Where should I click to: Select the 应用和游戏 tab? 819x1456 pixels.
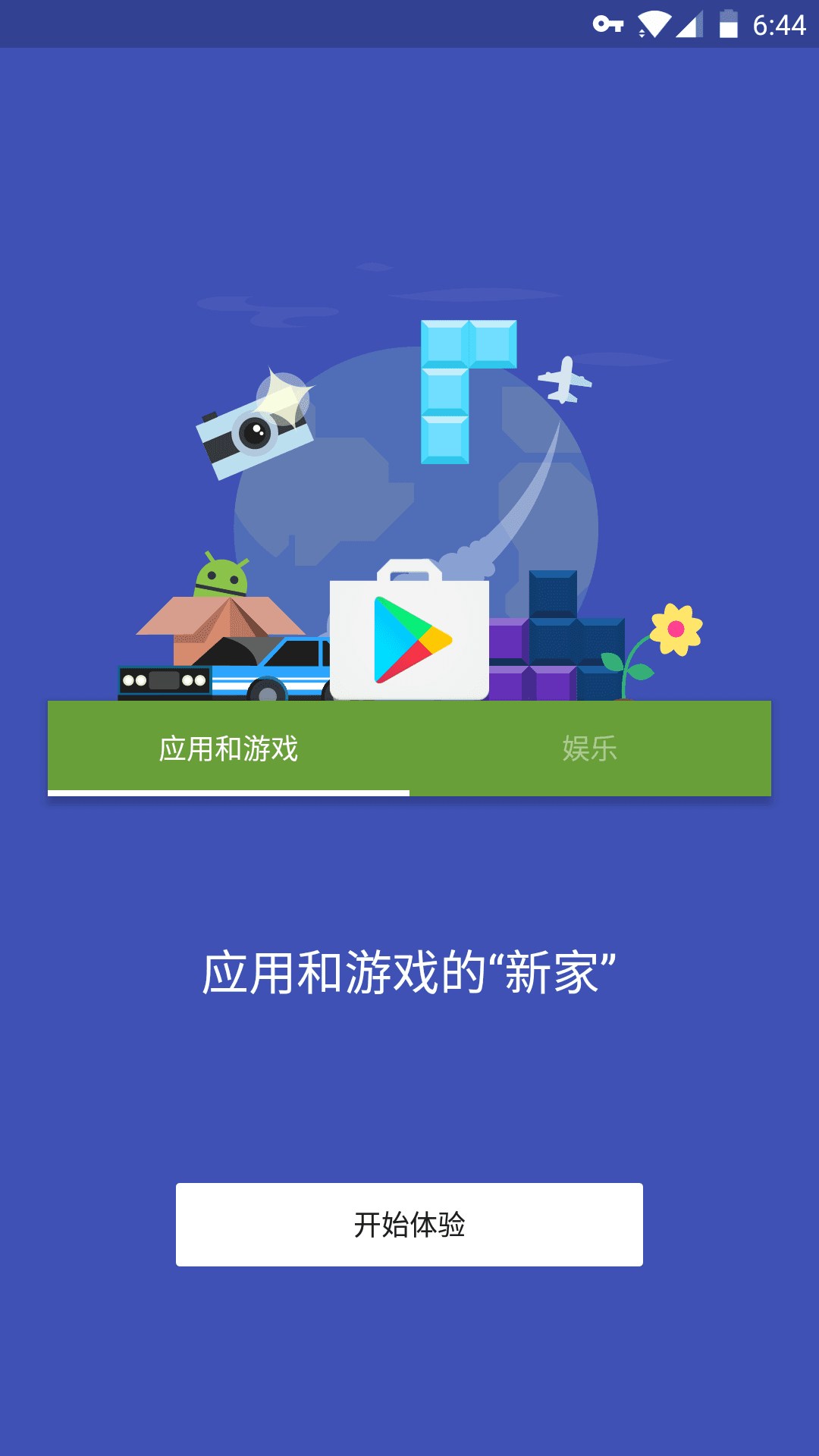click(x=228, y=748)
